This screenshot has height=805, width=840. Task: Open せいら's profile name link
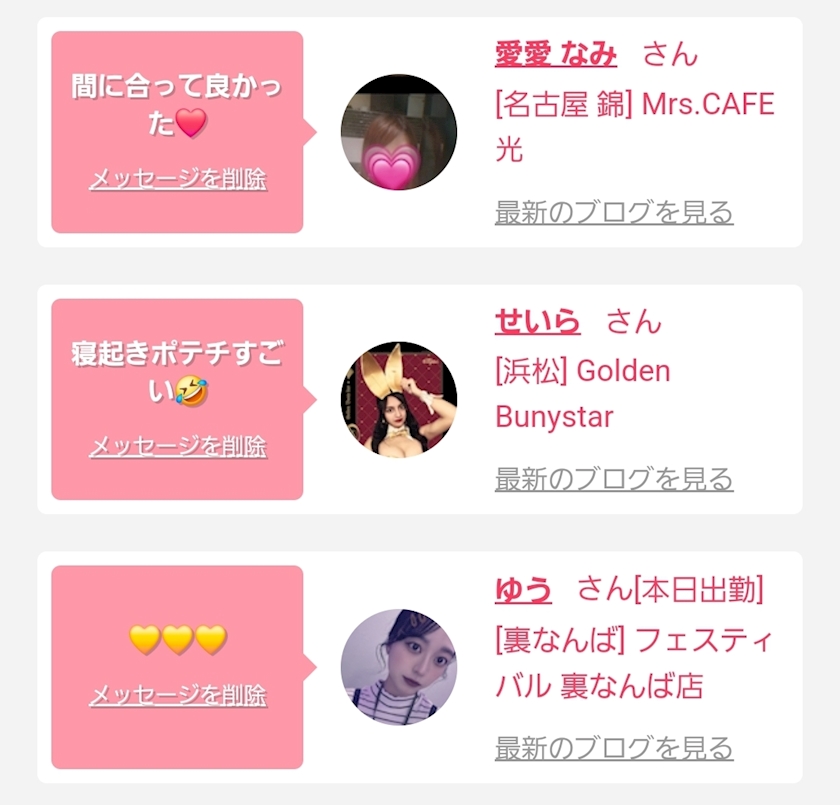point(537,321)
